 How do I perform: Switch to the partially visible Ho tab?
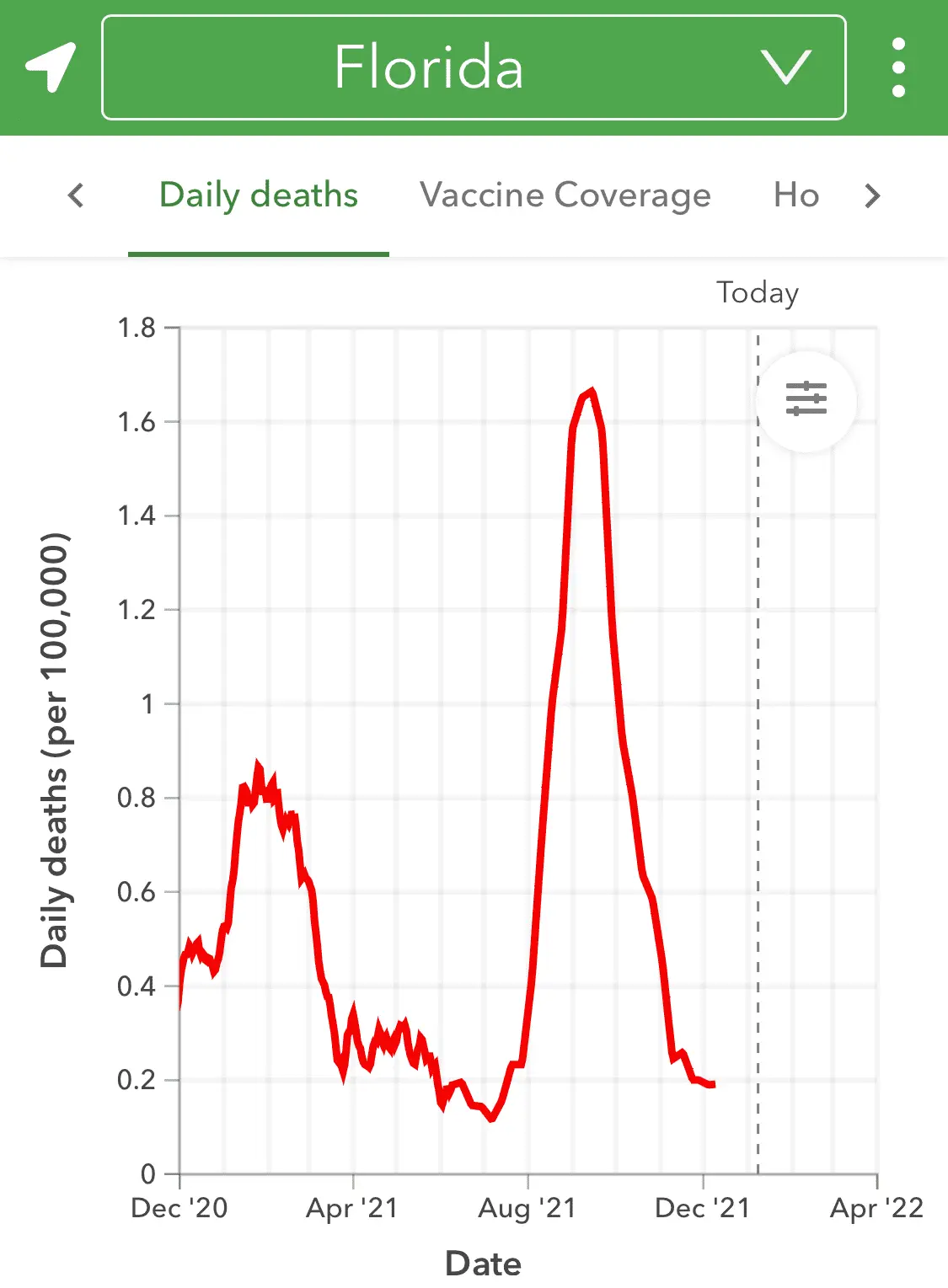[x=796, y=195]
